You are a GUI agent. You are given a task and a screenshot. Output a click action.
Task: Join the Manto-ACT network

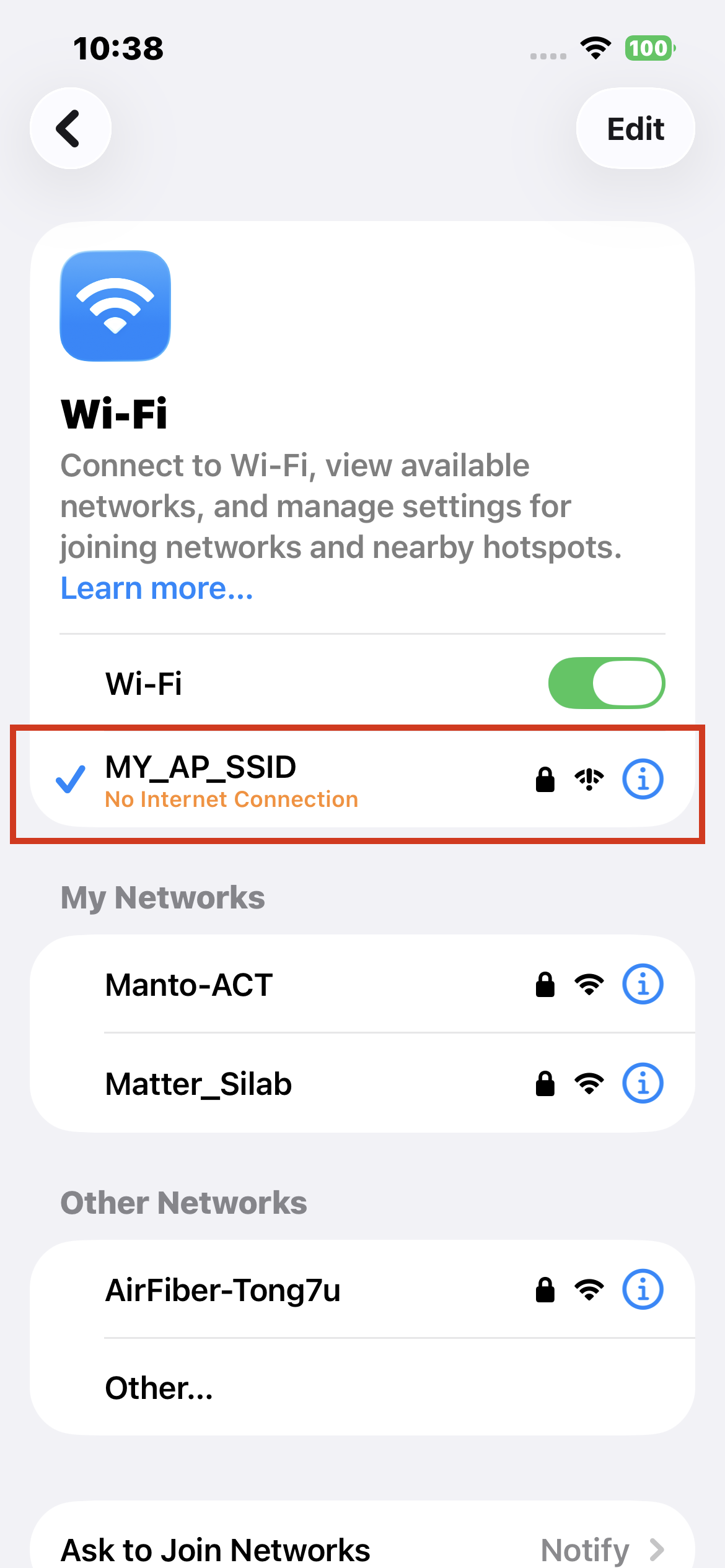point(362,984)
